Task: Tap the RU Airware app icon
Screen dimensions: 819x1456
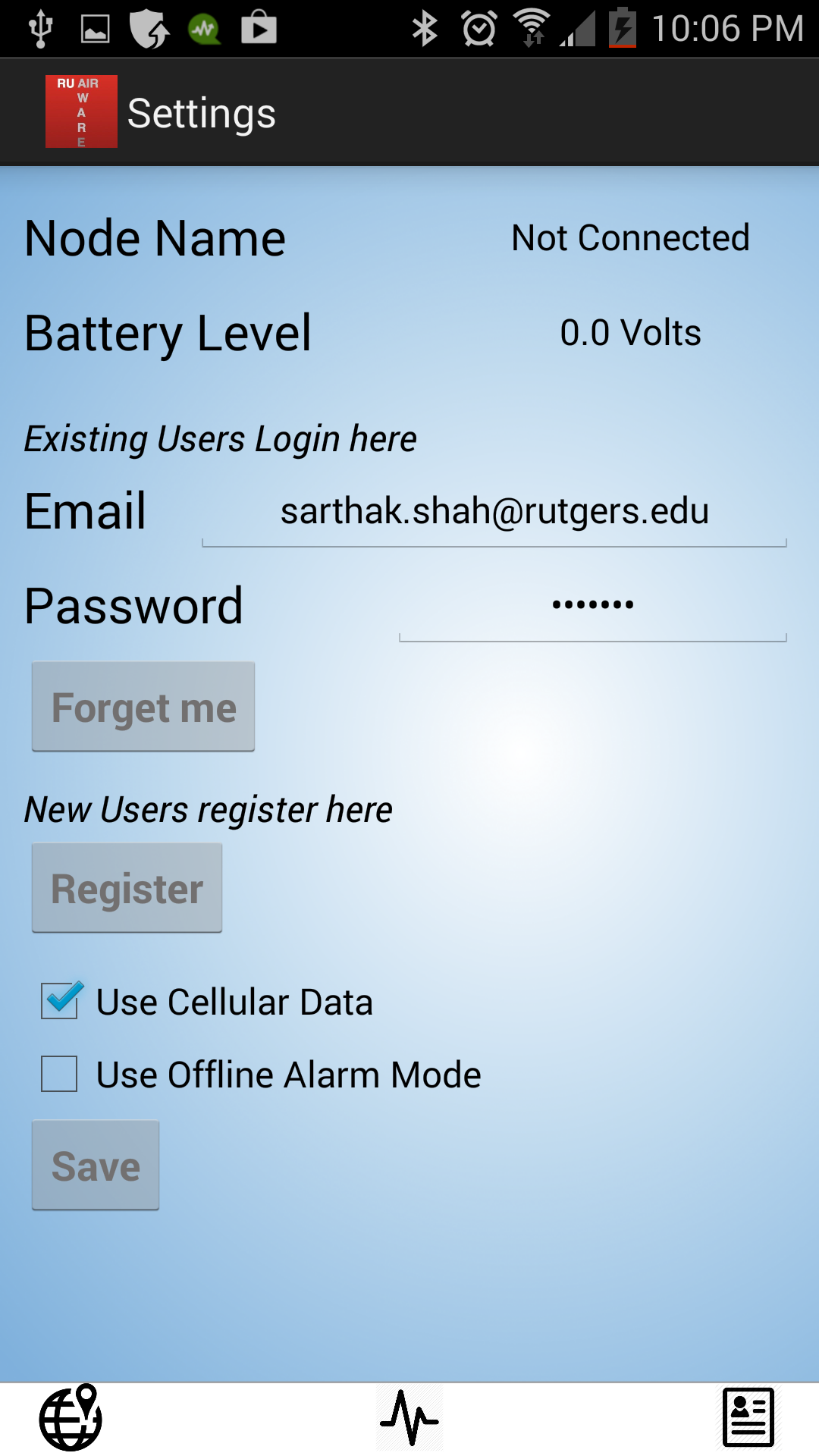Action: pyautogui.click(x=81, y=111)
